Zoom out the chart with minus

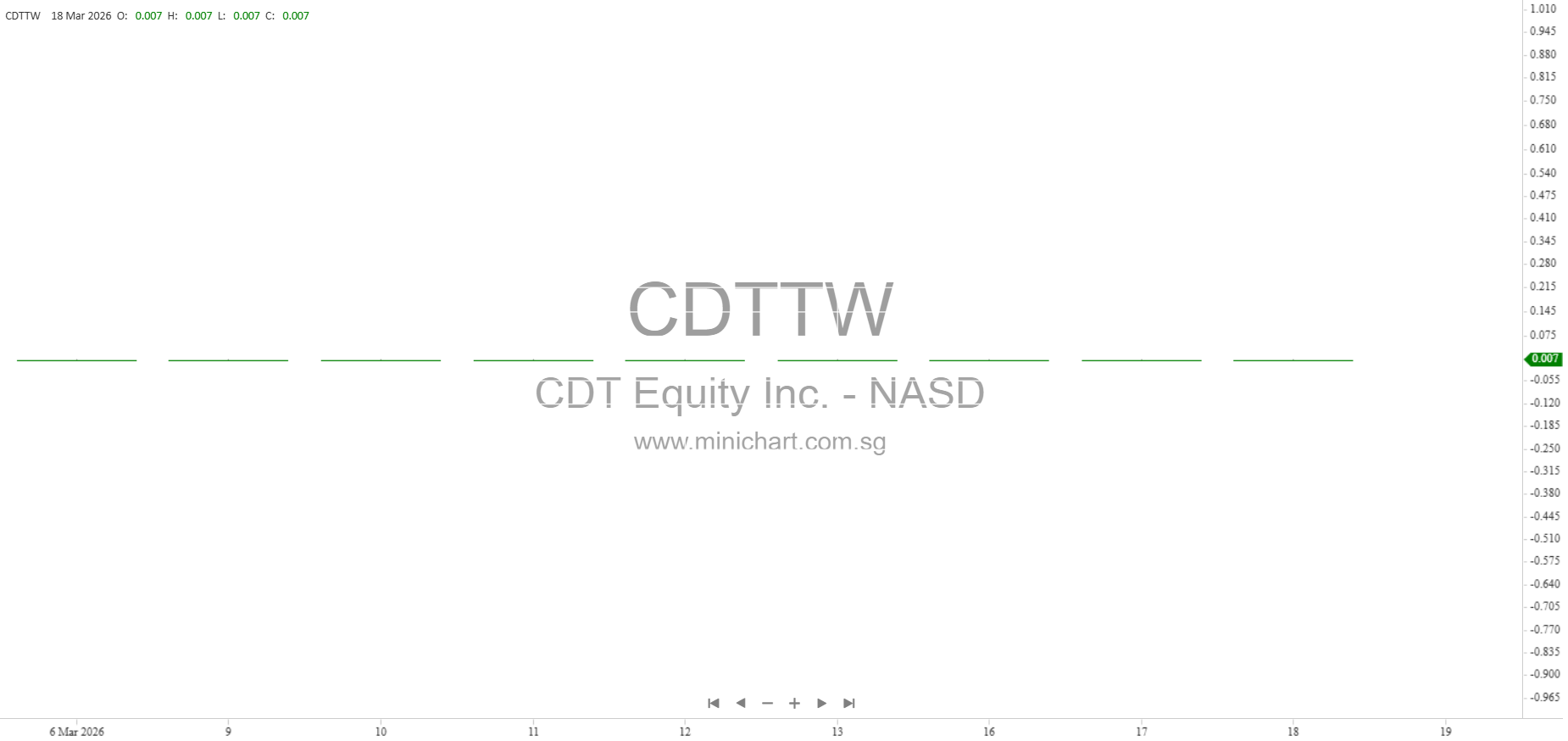click(x=768, y=703)
